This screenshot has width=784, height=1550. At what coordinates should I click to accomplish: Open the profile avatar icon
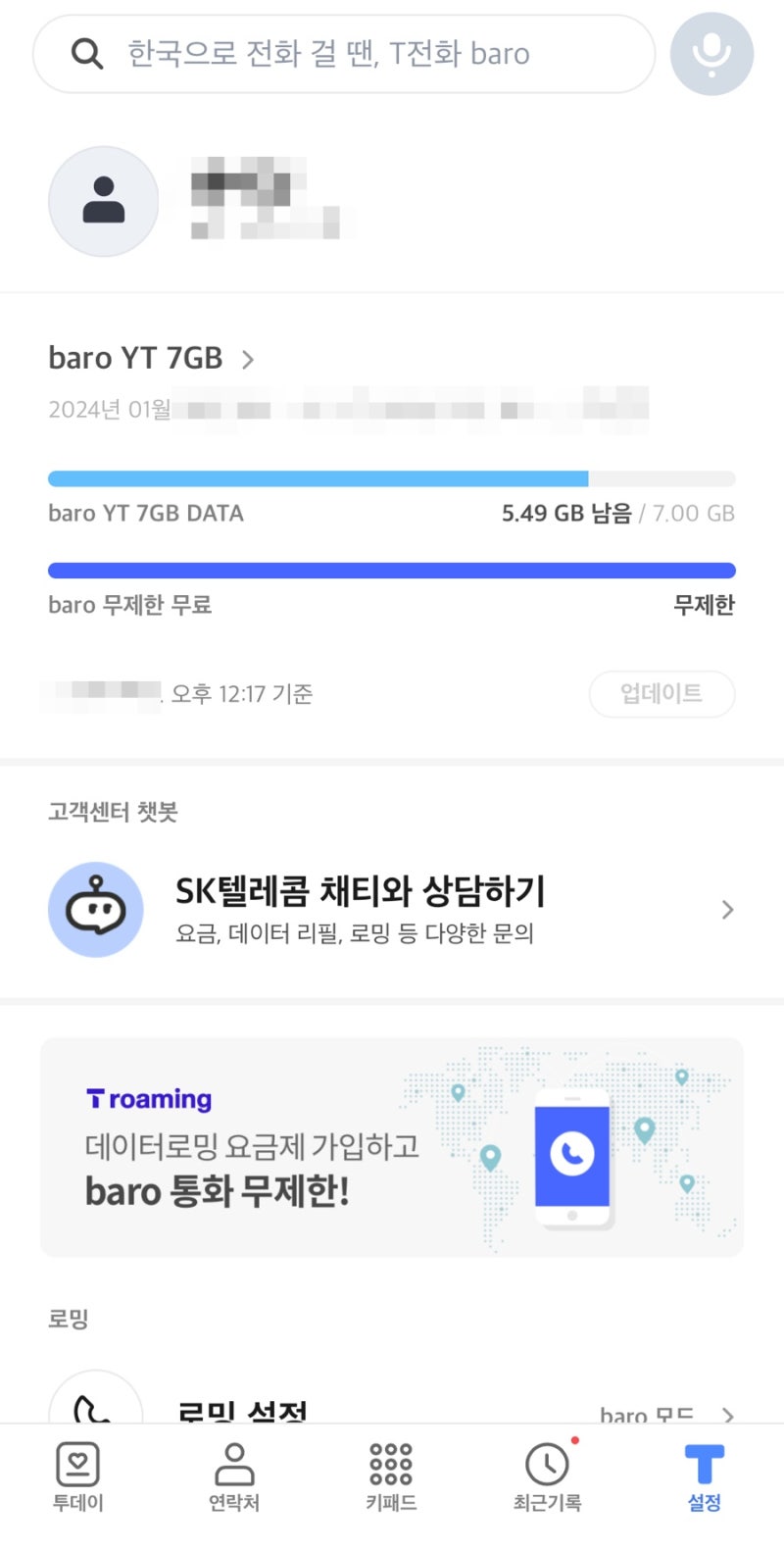point(103,201)
